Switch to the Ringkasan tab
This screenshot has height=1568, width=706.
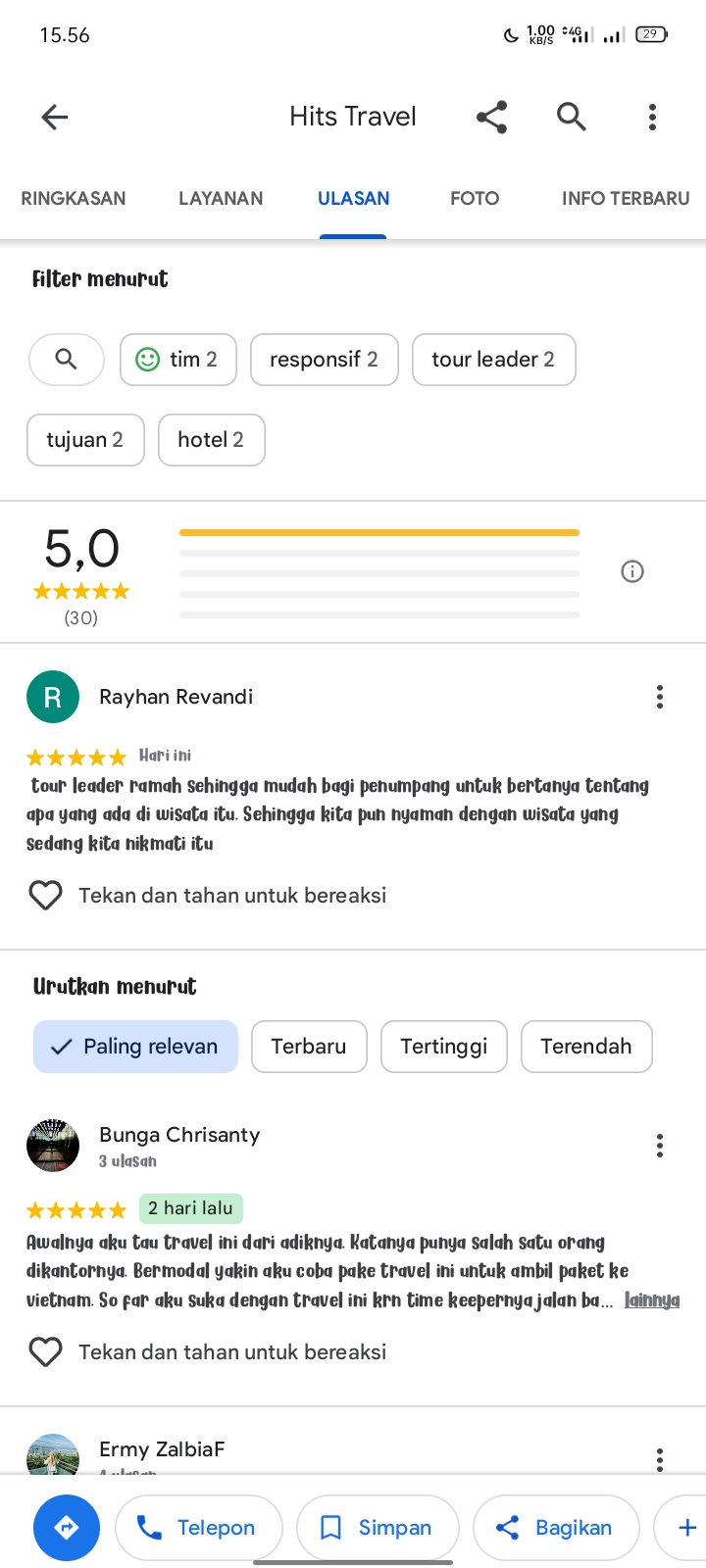click(74, 198)
